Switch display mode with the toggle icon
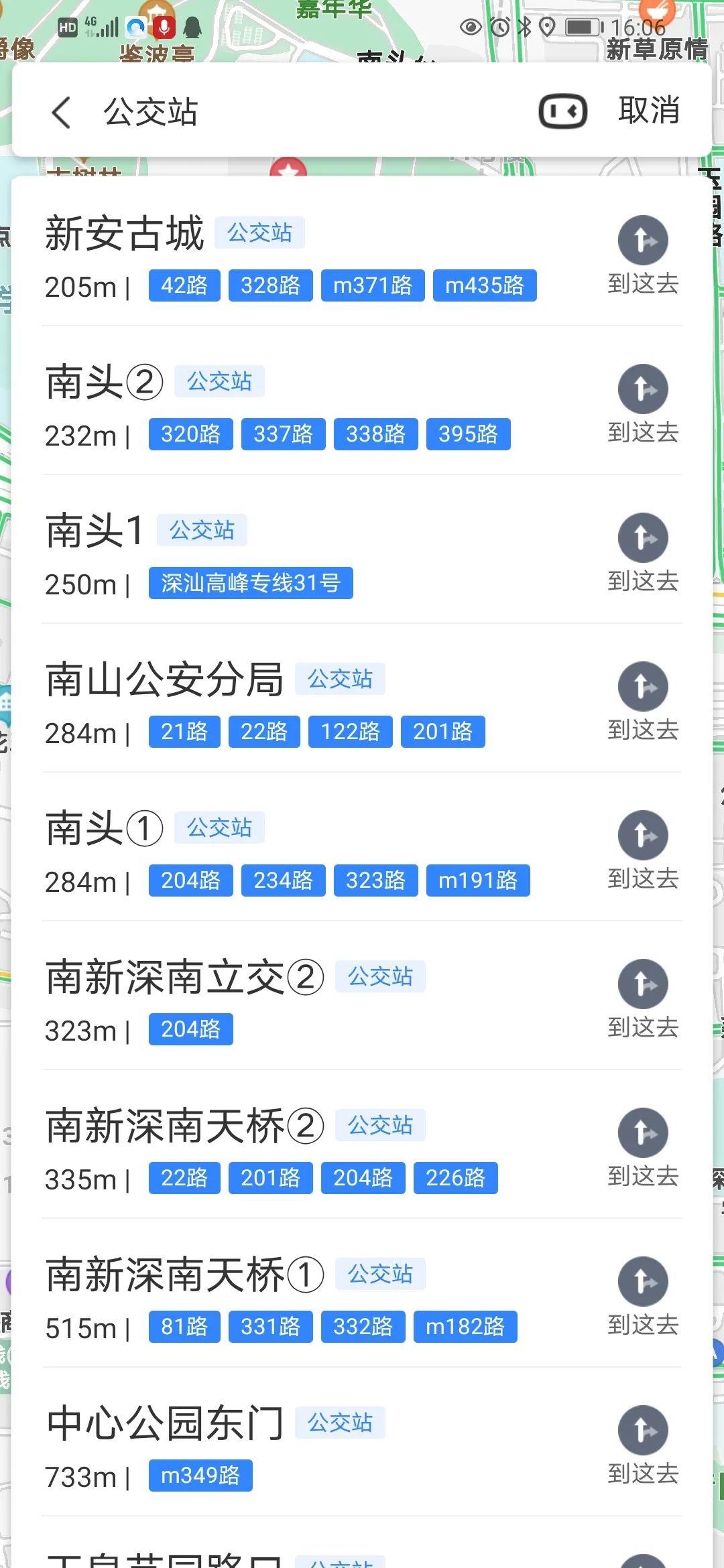This screenshot has height=1568, width=724. (x=562, y=111)
